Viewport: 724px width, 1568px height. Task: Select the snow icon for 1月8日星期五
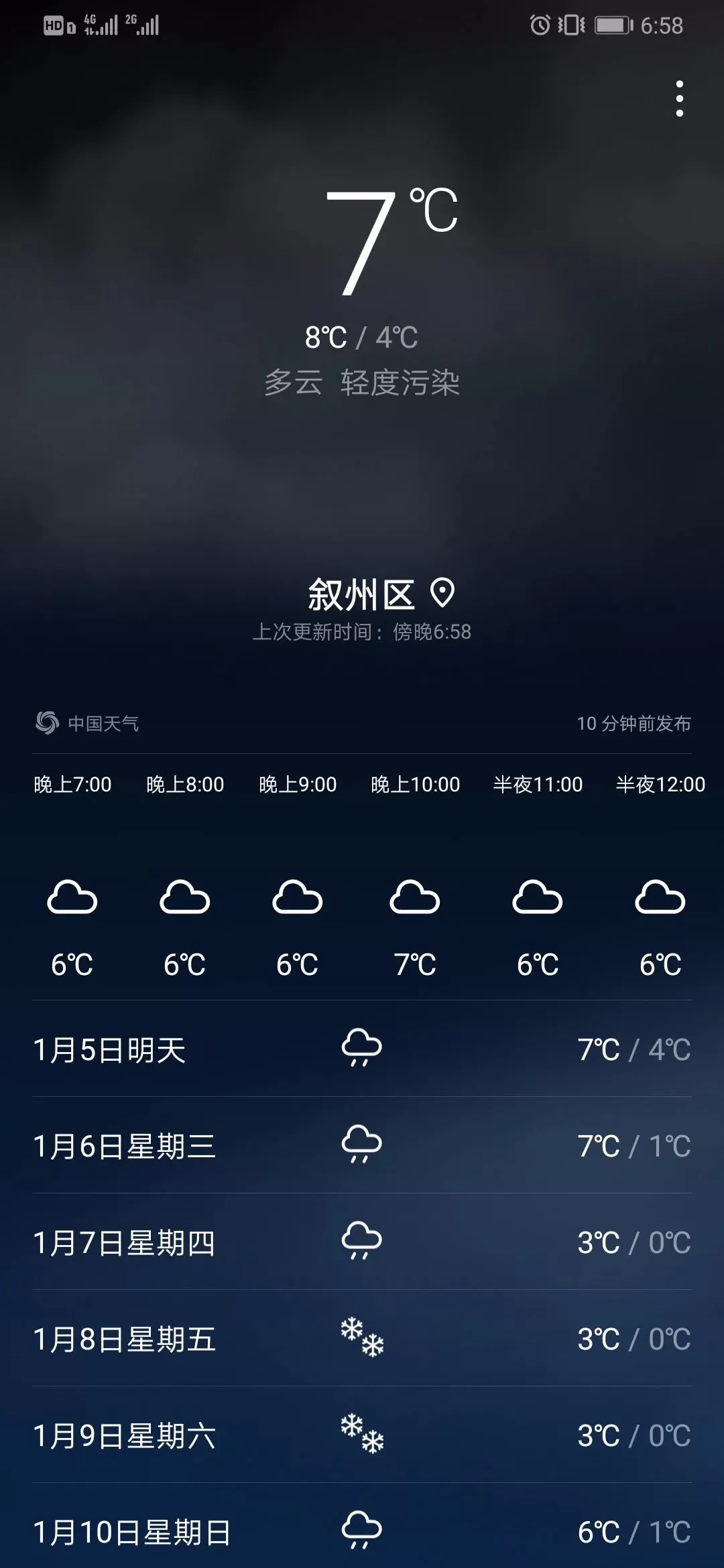point(361,1338)
